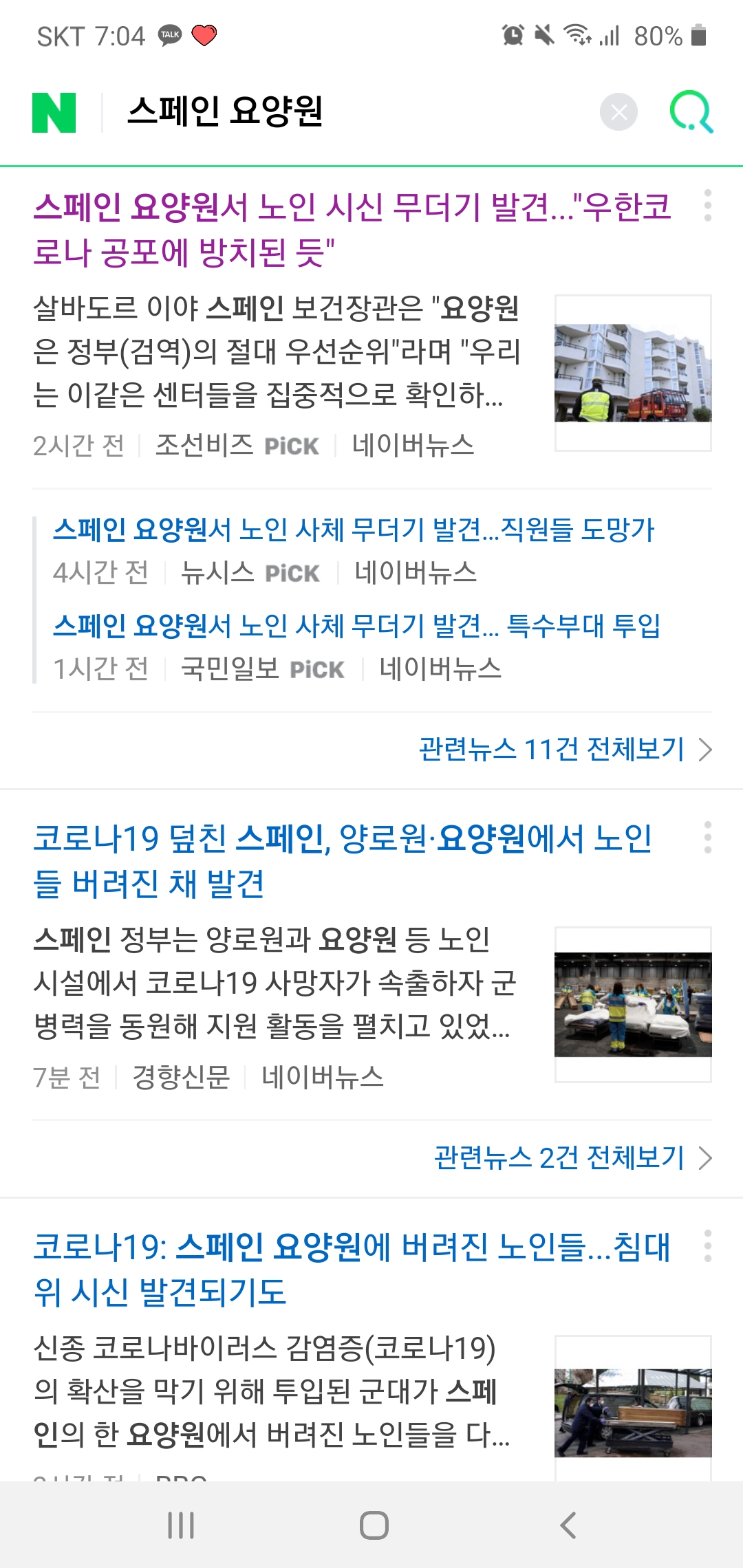The width and height of the screenshot is (743, 1568).
Task: Clear the search text with the X button
Action: click(618, 112)
